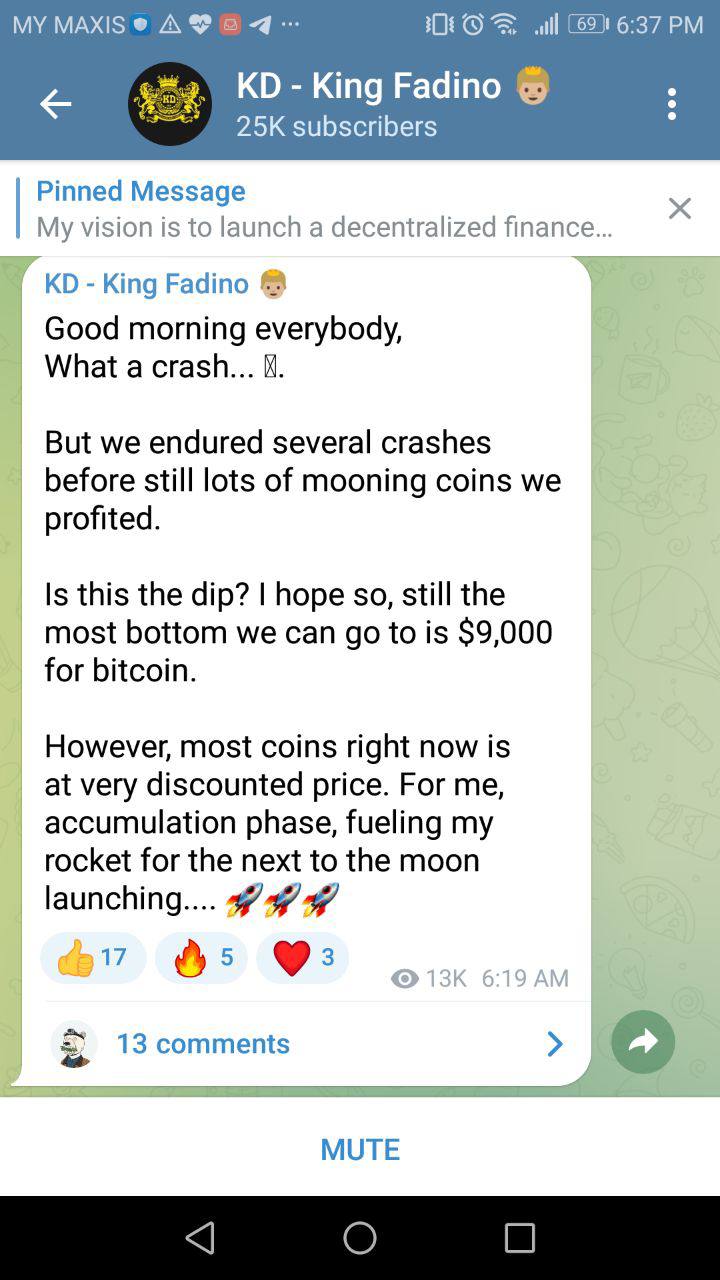Open the KD - King Fadino channel info
The height and width of the screenshot is (1280, 720).
pos(368,103)
